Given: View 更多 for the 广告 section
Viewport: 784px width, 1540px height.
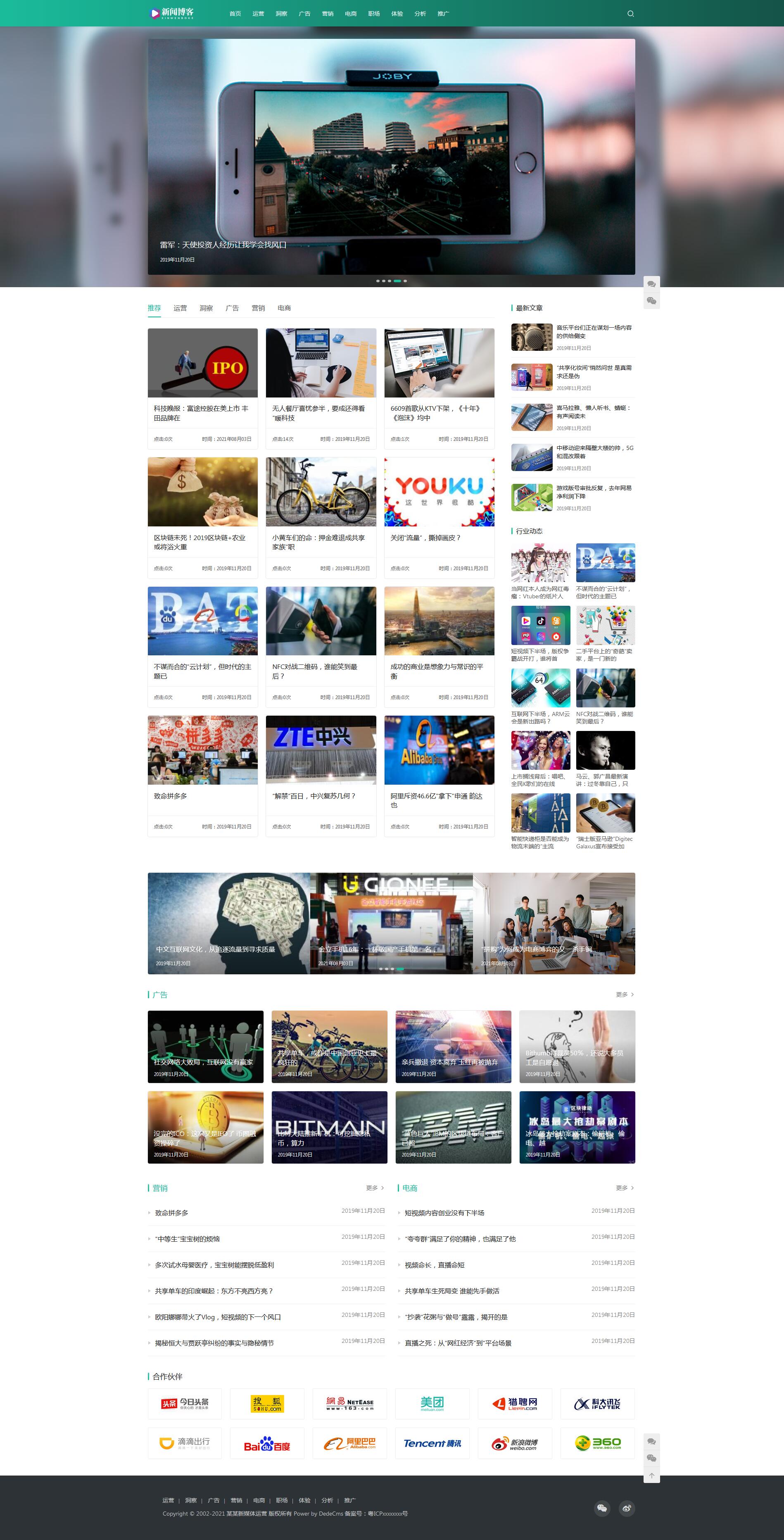Looking at the screenshot, I should tap(625, 994).
